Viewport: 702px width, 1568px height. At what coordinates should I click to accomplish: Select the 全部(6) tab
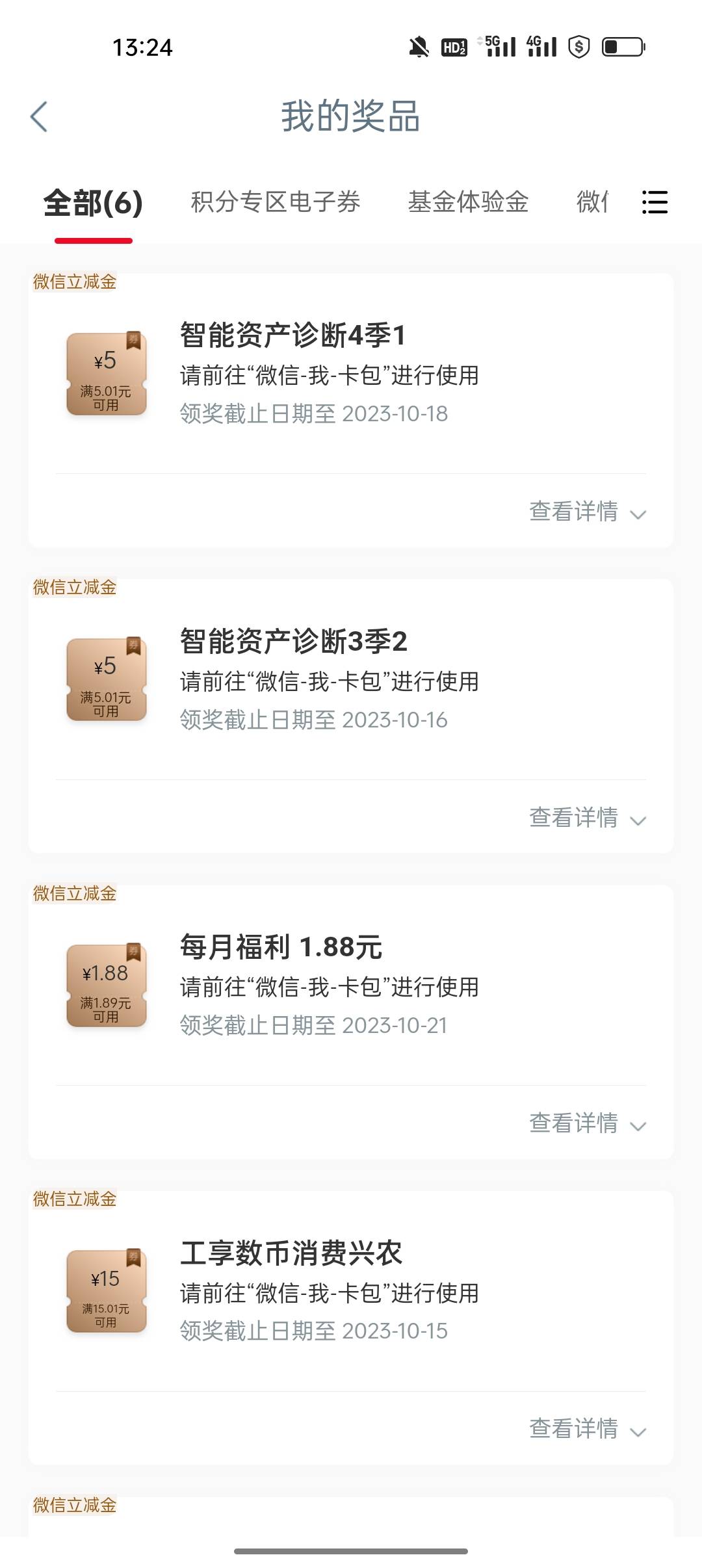click(93, 203)
